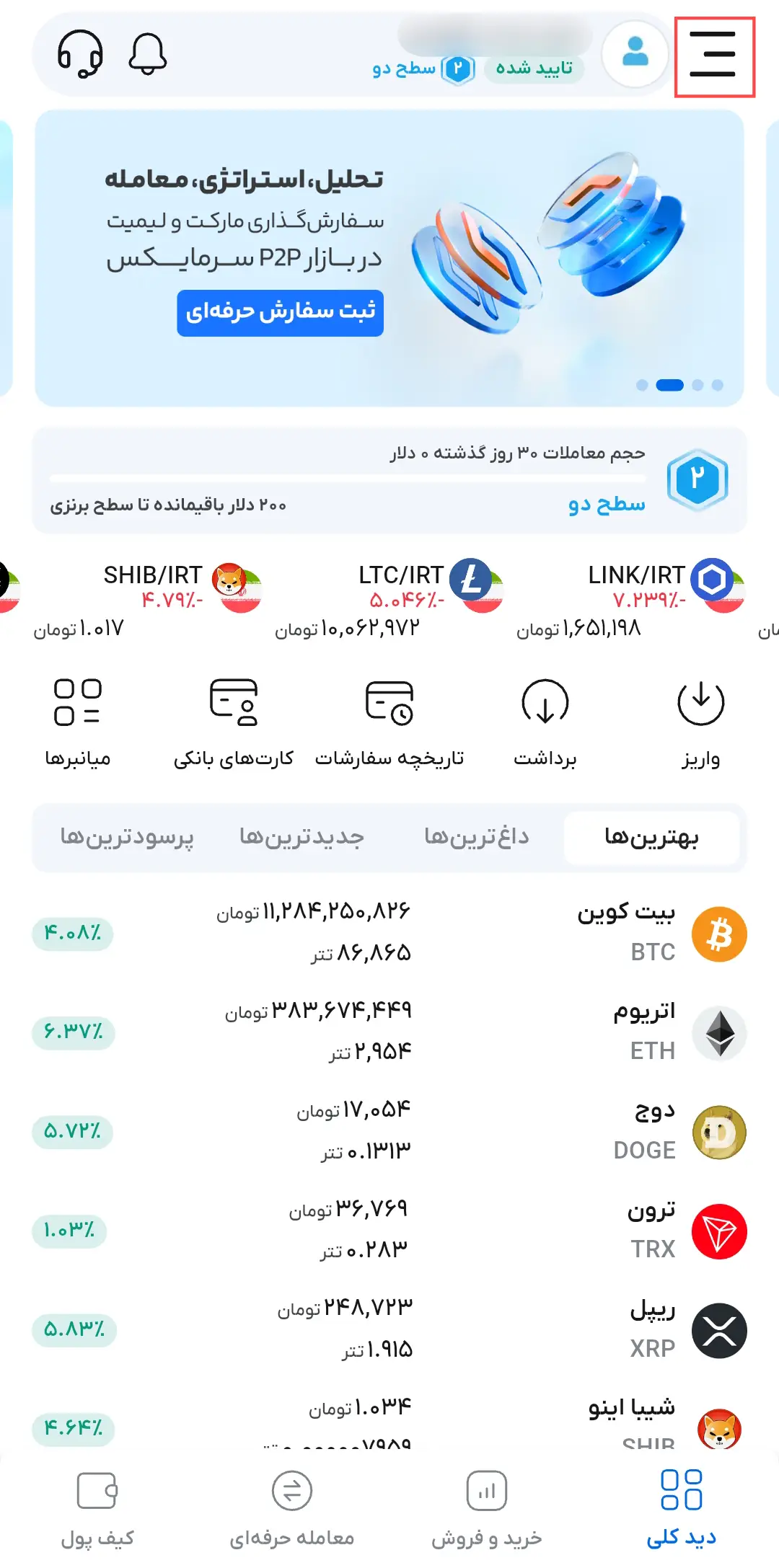
Task: Go to کیف پول wallet tab
Action: pyautogui.click(x=97, y=1507)
